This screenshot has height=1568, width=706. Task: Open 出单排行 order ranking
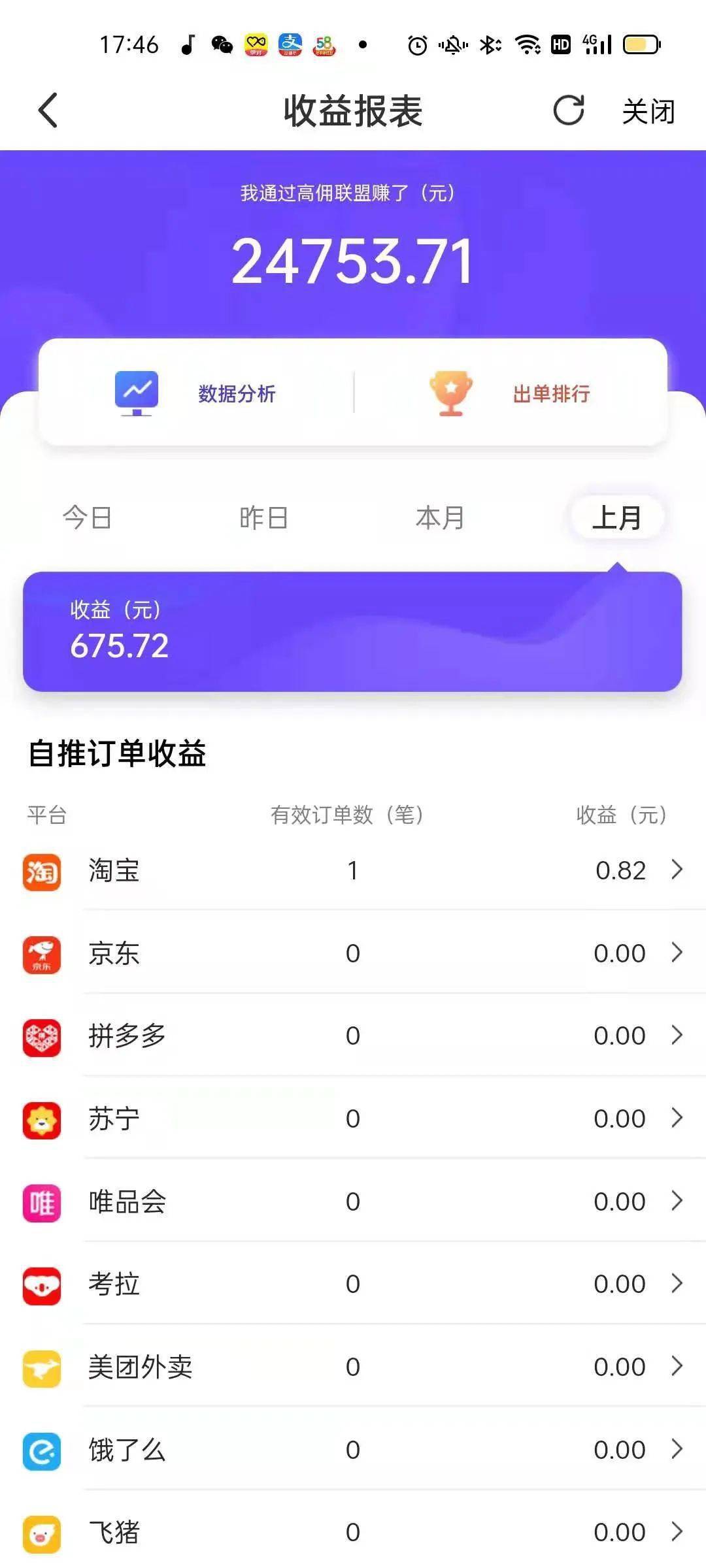pyautogui.click(x=511, y=393)
